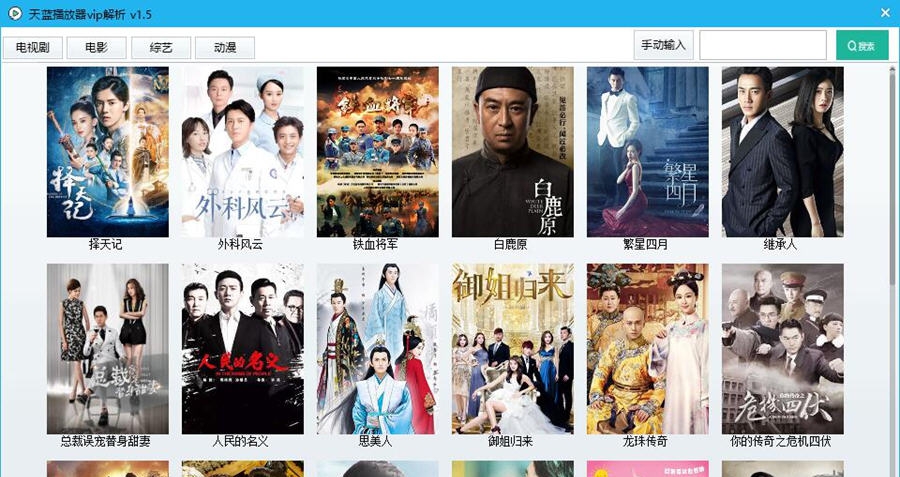This screenshot has width=900, height=477.
Task: Switch to the 电视剧 category
Action: coord(33,47)
